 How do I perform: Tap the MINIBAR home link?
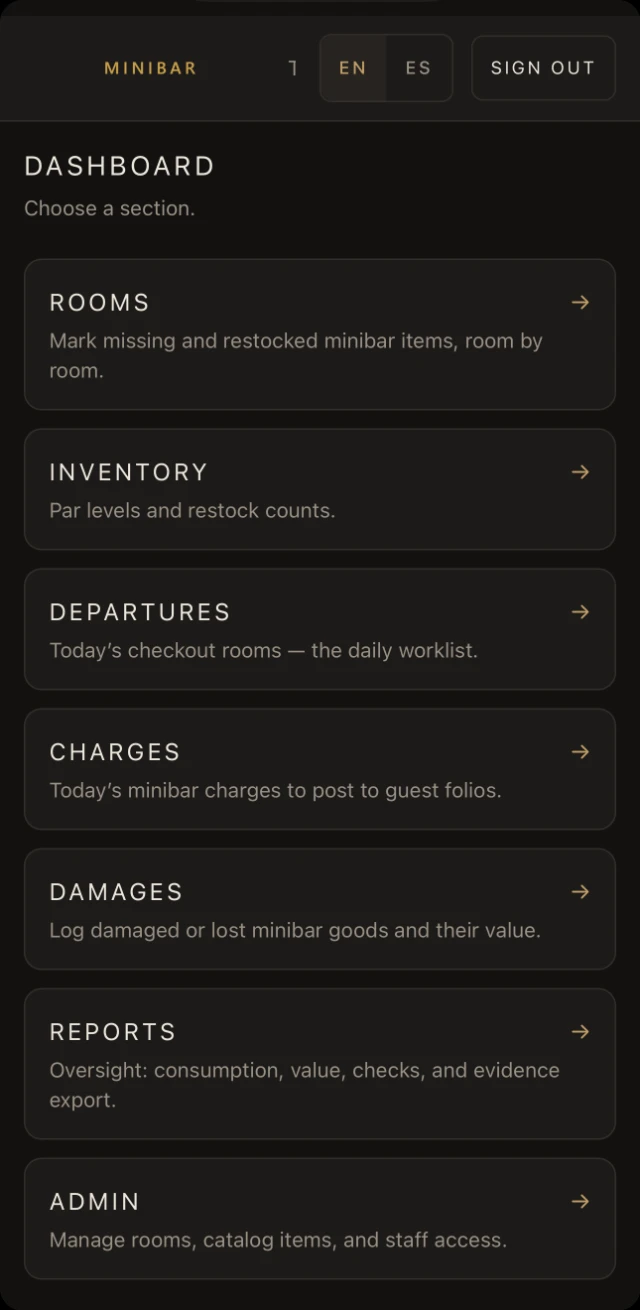click(x=151, y=69)
